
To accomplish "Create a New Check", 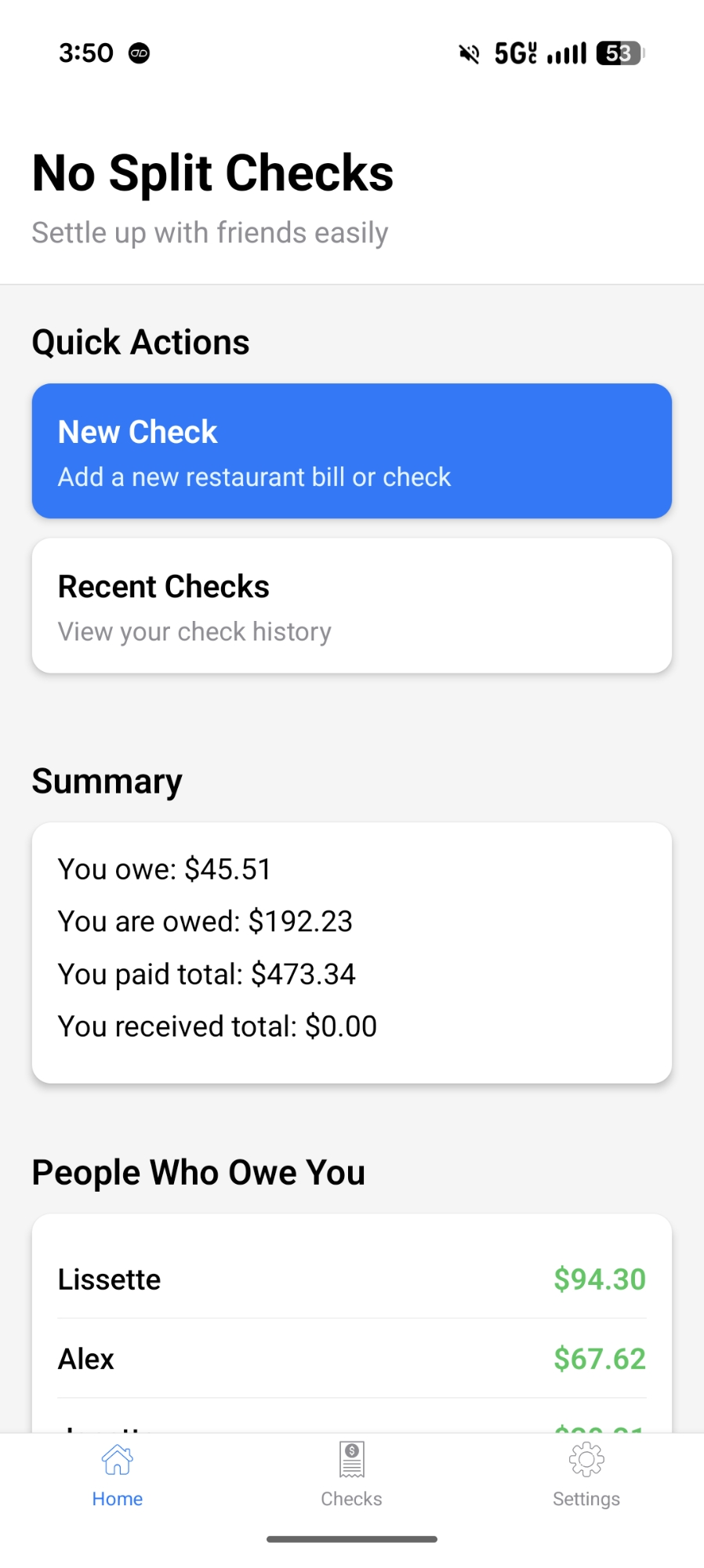I will 351,451.
